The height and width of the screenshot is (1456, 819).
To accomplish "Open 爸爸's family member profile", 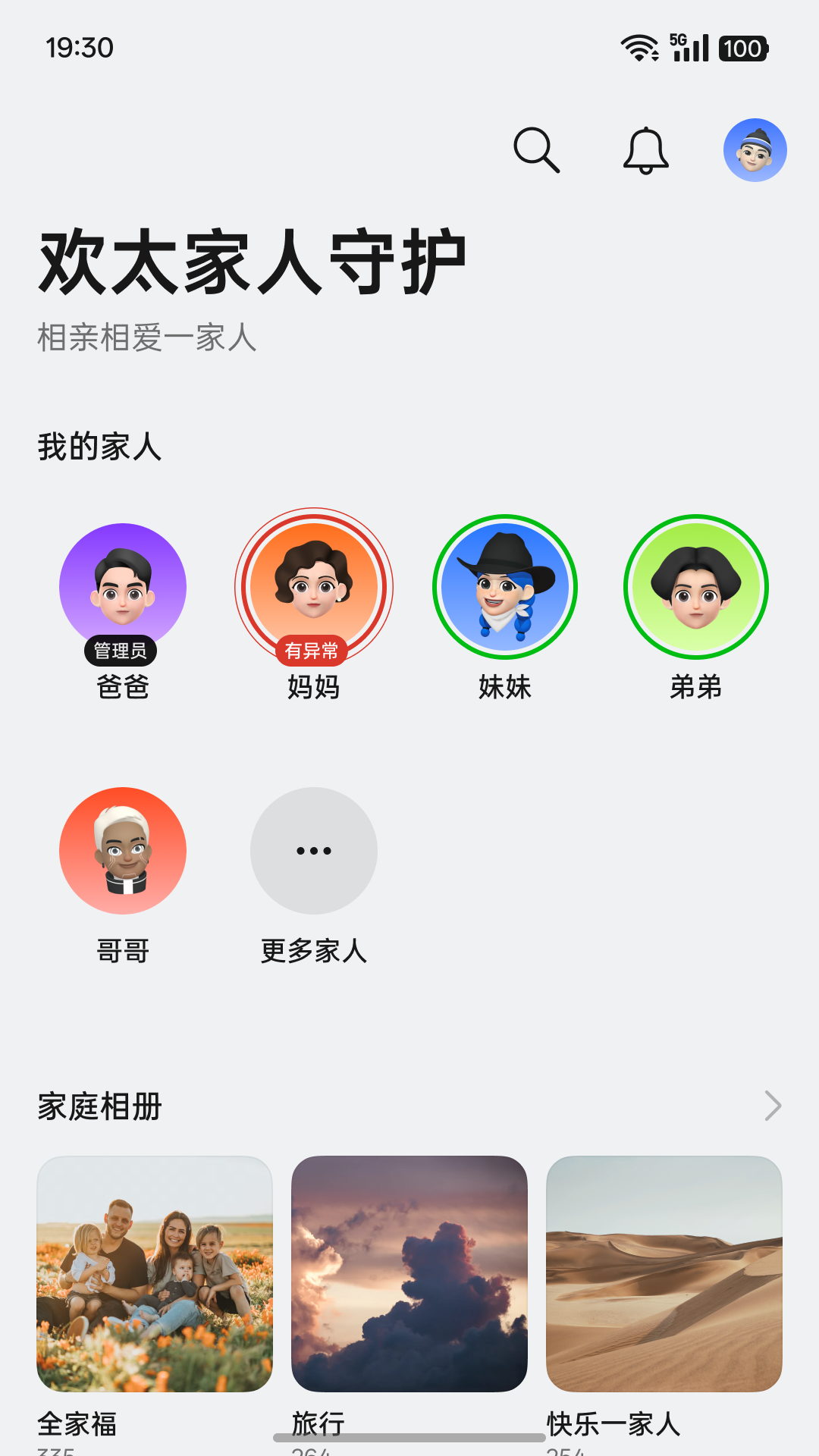I will 123,587.
